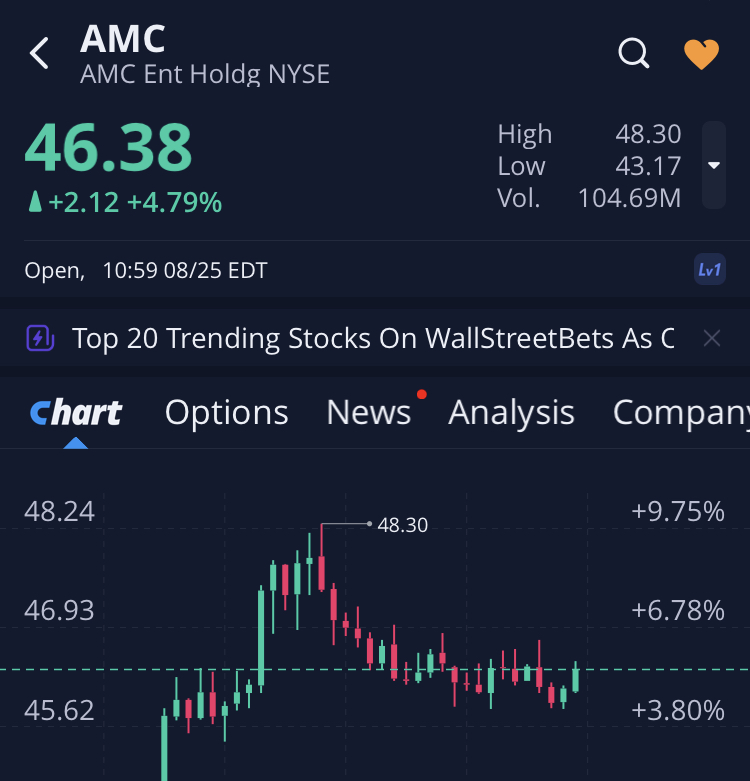Select the Chart tab
Viewport: 750px width, 781px height.
click(76, 412)
